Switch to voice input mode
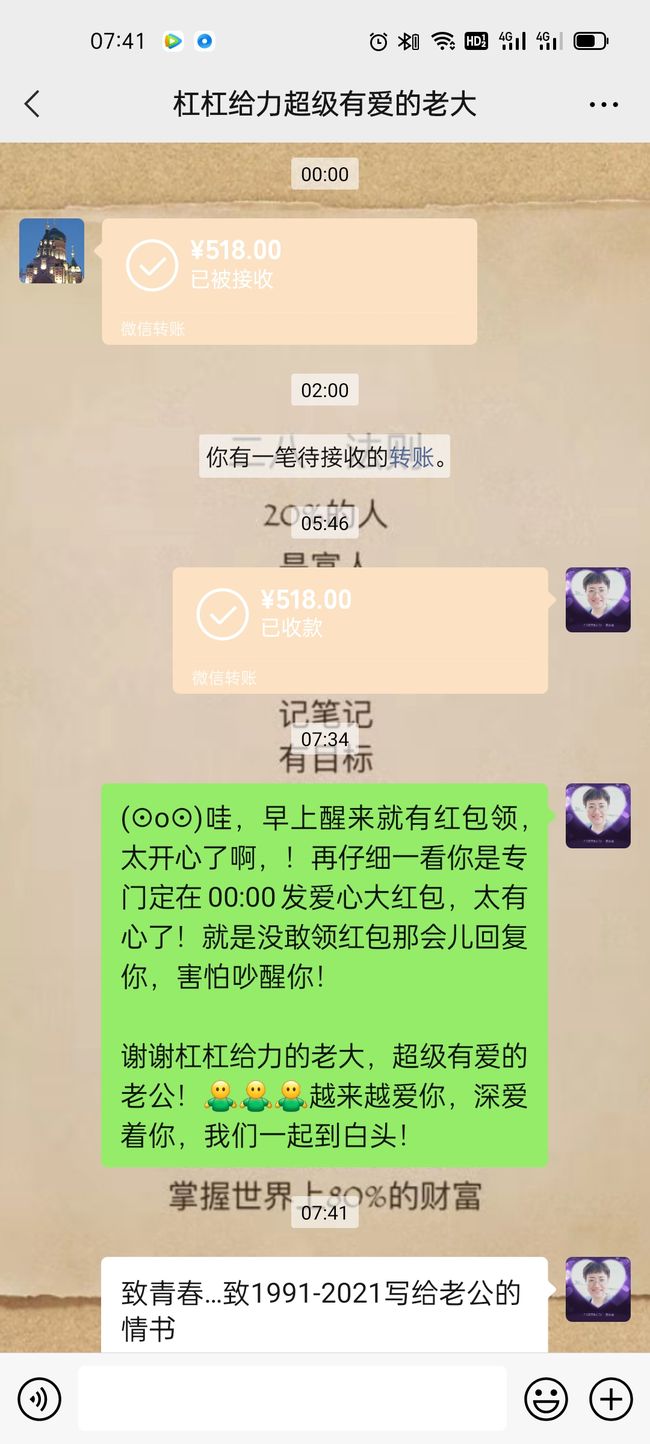650x1444 pixels. pyautogui.click(x=39, y=1398)
